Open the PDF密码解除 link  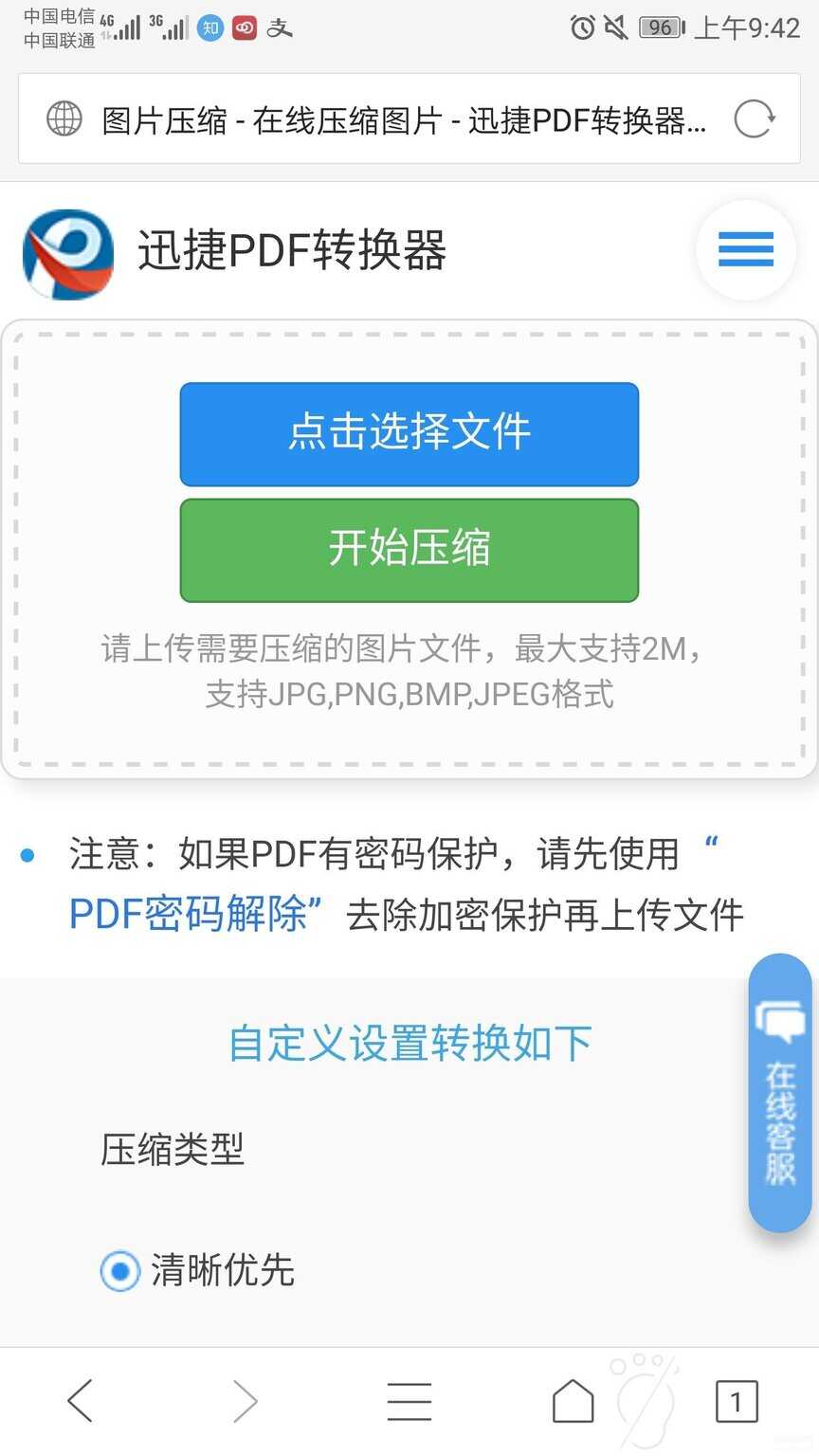[x=190, y=915]
